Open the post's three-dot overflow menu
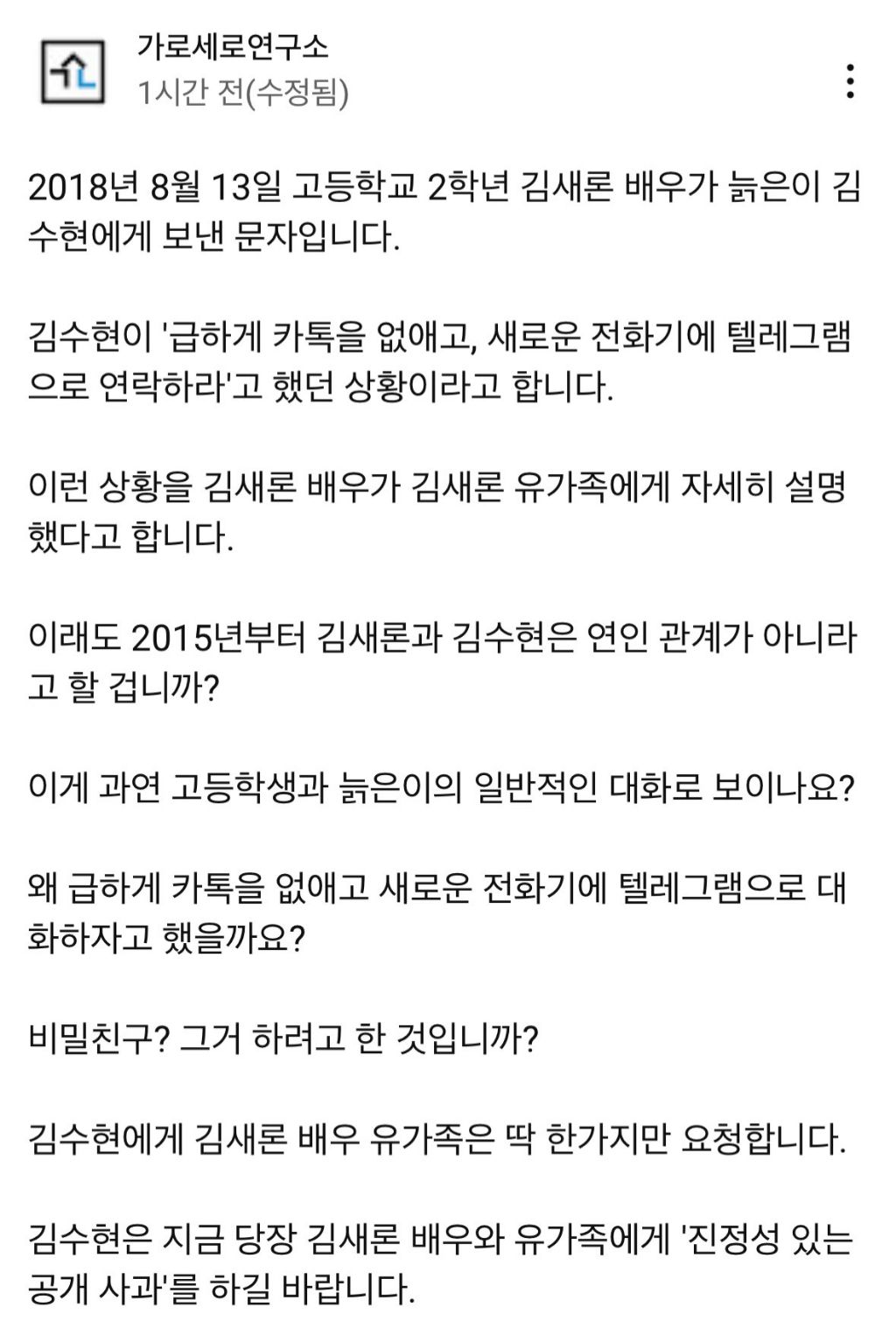The height and width of the screenshot is (1342, 896). 850,81
